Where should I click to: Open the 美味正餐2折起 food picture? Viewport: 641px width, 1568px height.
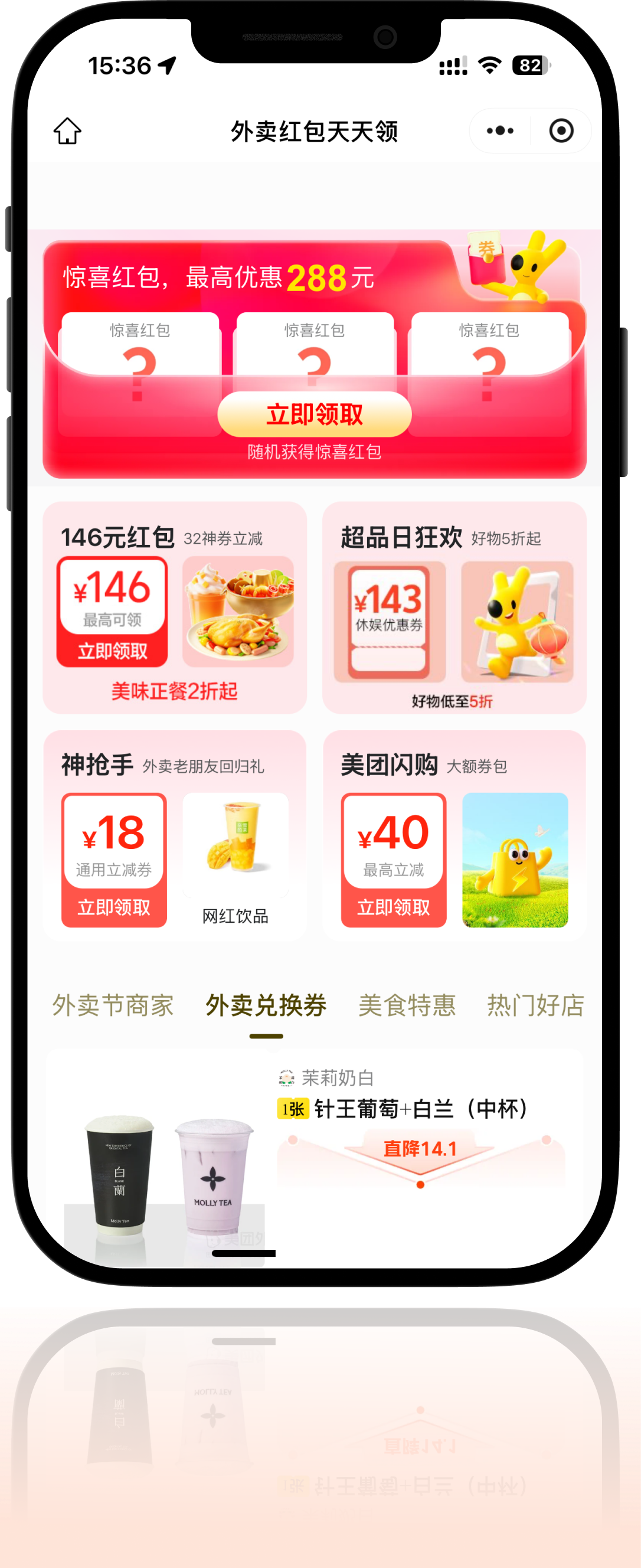pos(238,611)
